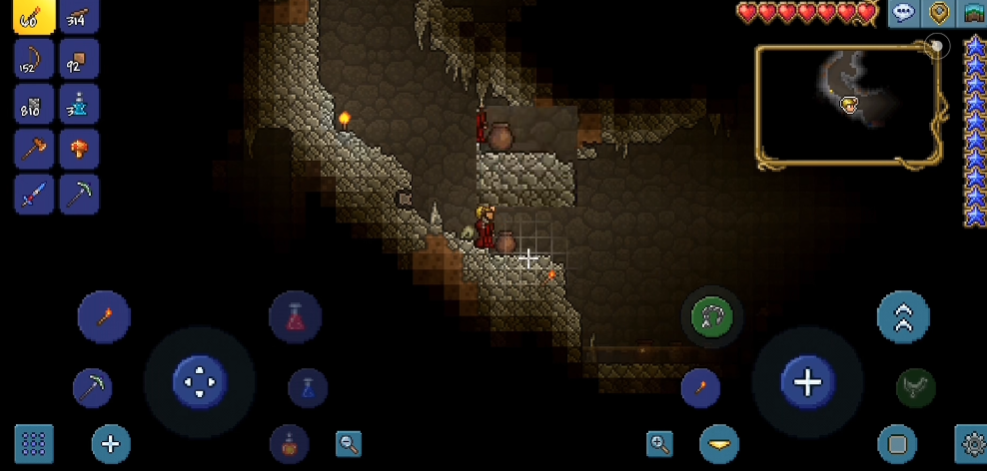Open the map pin button
987x471 pixels.
point(939,13)
